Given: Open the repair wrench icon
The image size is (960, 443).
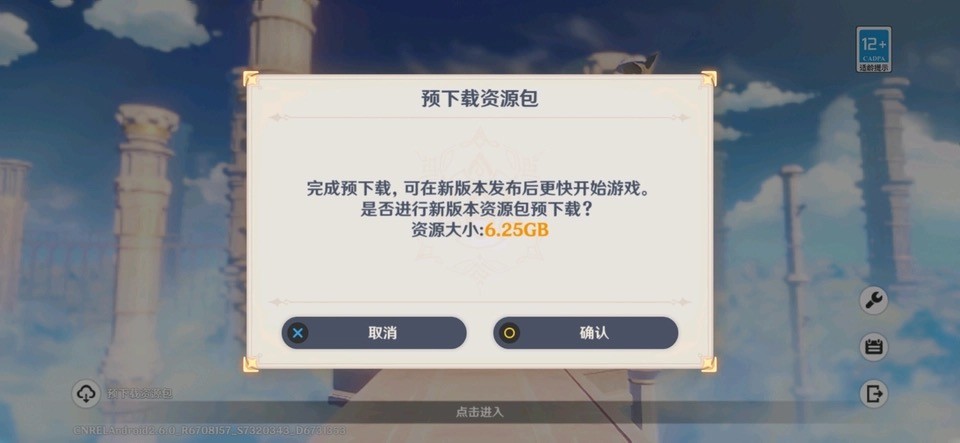Looking at the screenshot, I should click(x=874, y=300).
